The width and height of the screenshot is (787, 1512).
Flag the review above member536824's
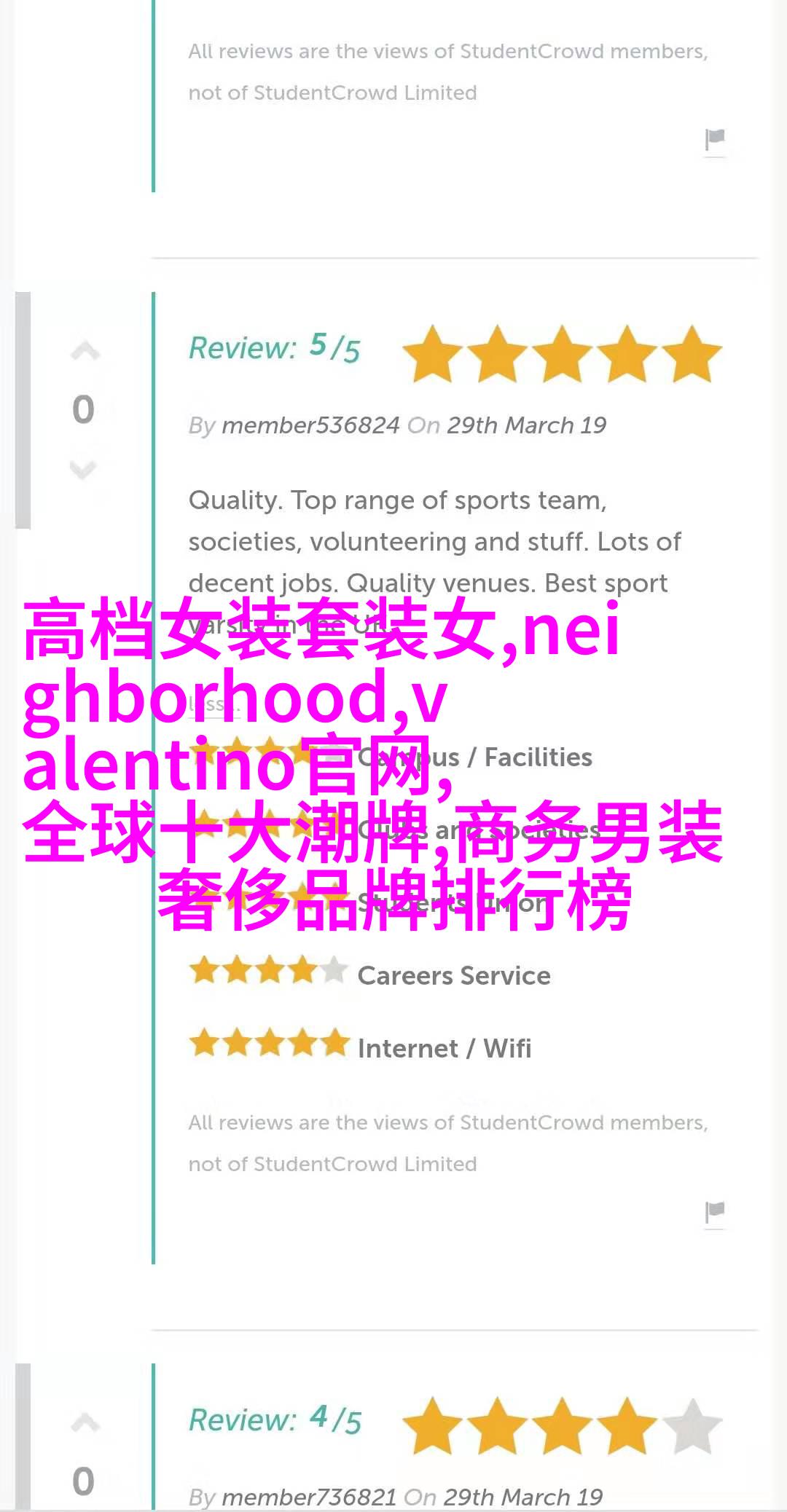[x=715, y=138]
